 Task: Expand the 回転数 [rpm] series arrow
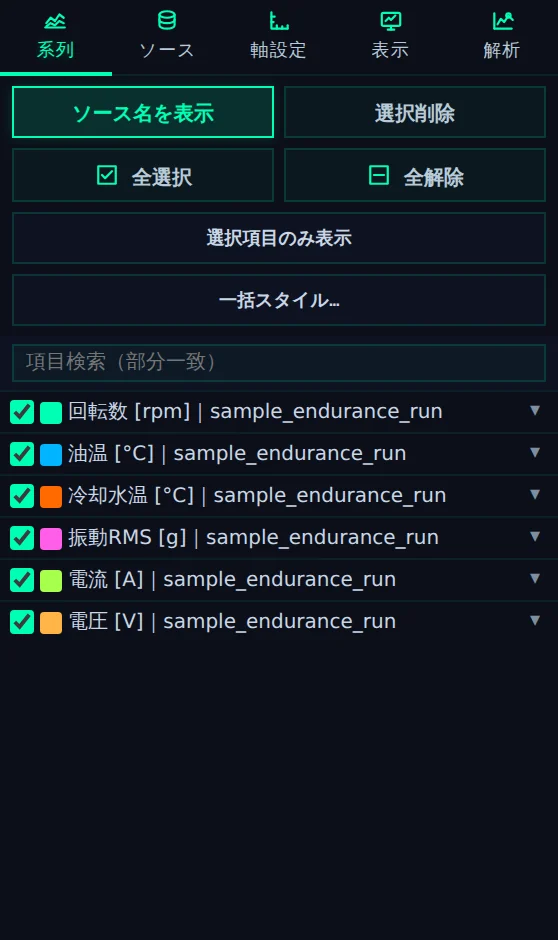click(x=535, y=411)
